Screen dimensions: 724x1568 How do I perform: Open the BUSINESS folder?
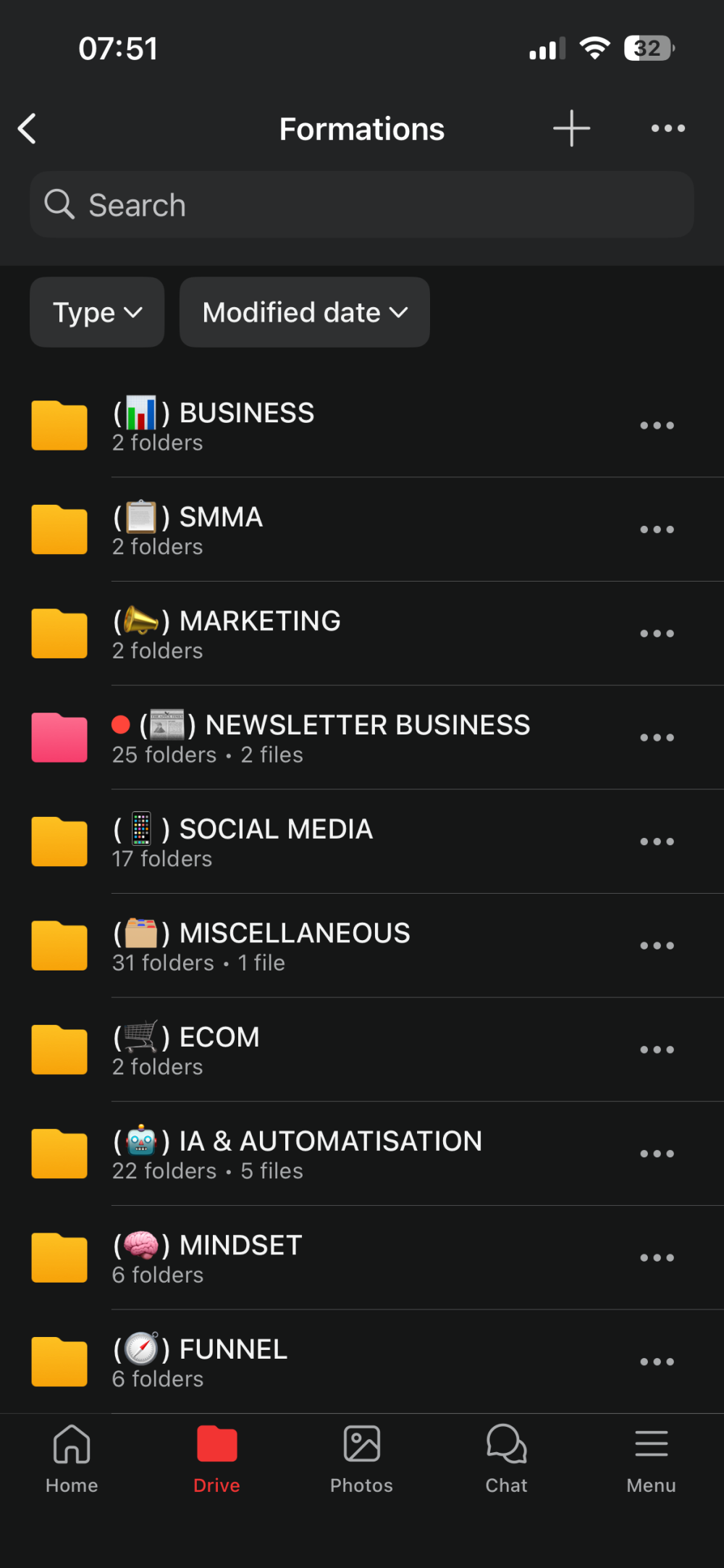tap(246, 425)
